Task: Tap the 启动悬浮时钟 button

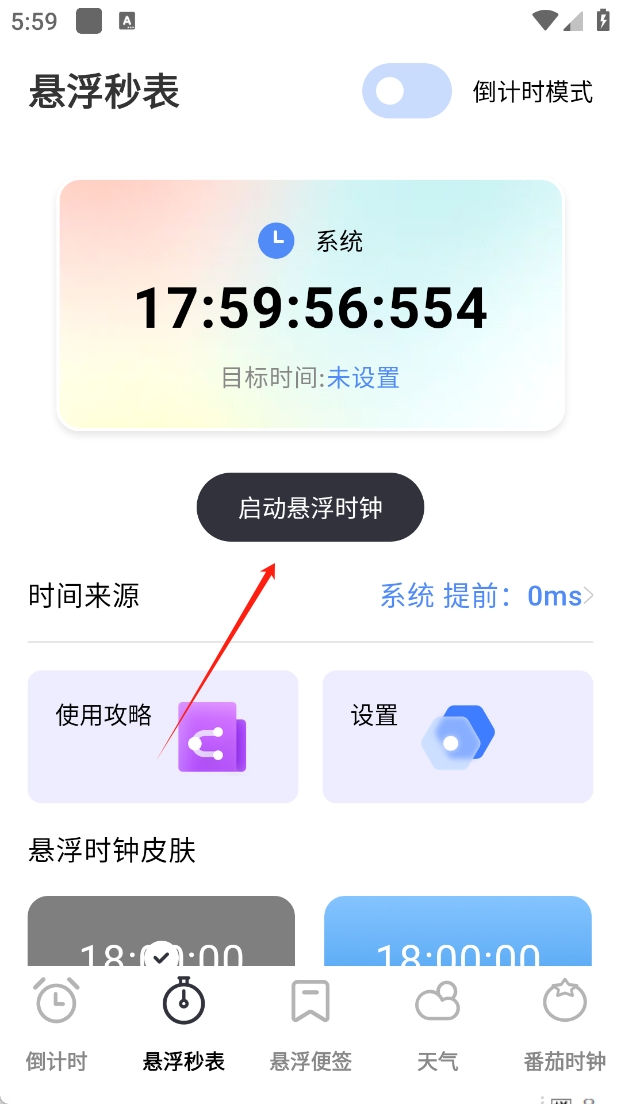Action: click(x=310, y=508)
